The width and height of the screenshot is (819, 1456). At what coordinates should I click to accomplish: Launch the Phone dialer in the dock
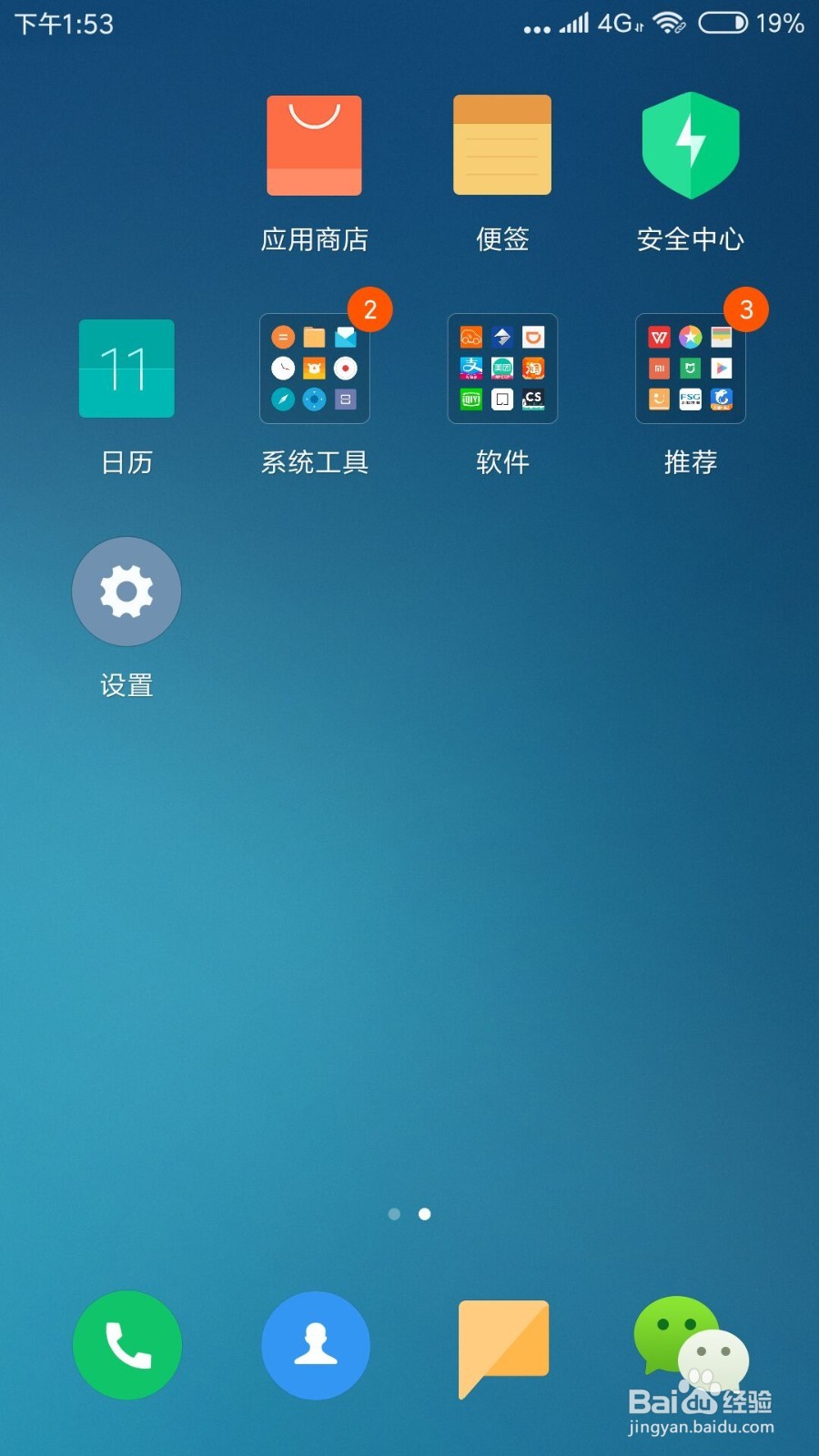click(126, 1345)
